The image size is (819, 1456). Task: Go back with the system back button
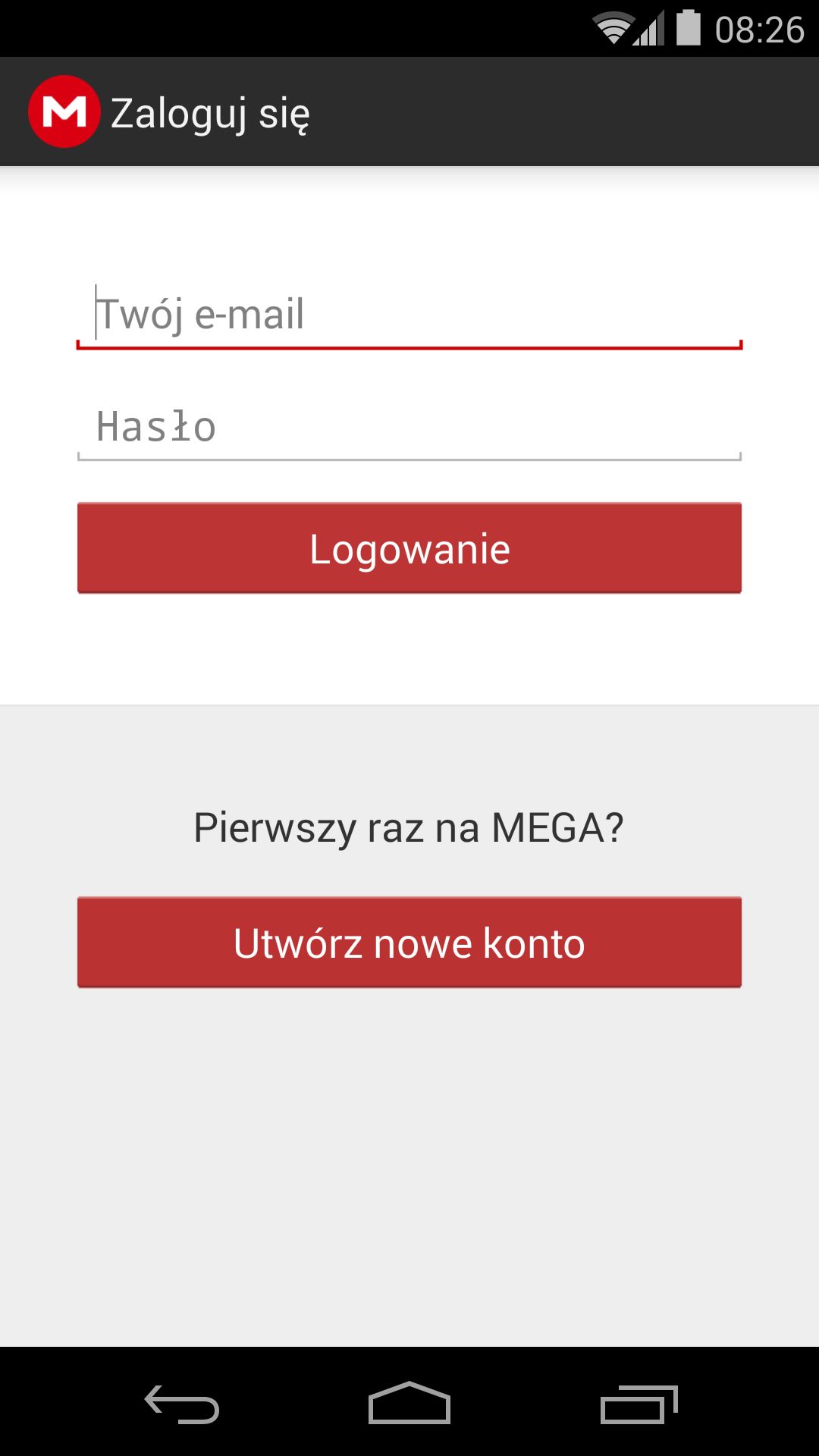tap(182, 1404)
